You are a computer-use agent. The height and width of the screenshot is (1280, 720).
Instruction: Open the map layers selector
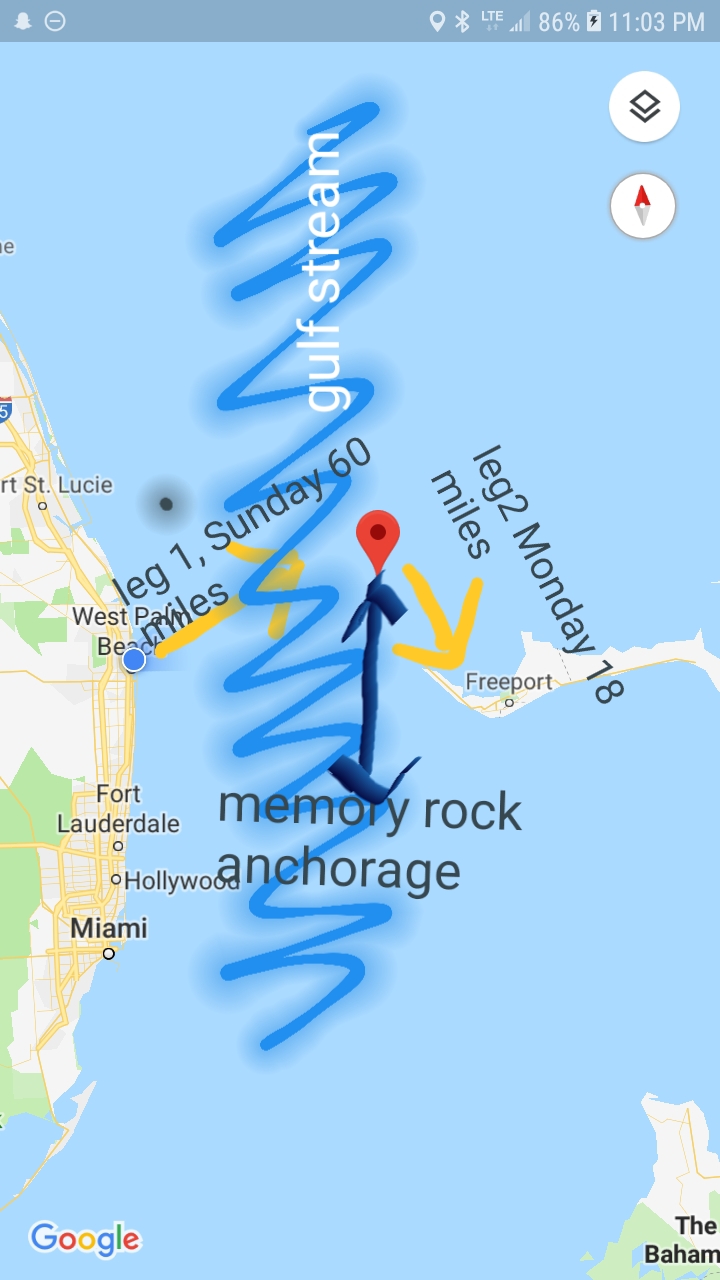click(x=644, y=107)
